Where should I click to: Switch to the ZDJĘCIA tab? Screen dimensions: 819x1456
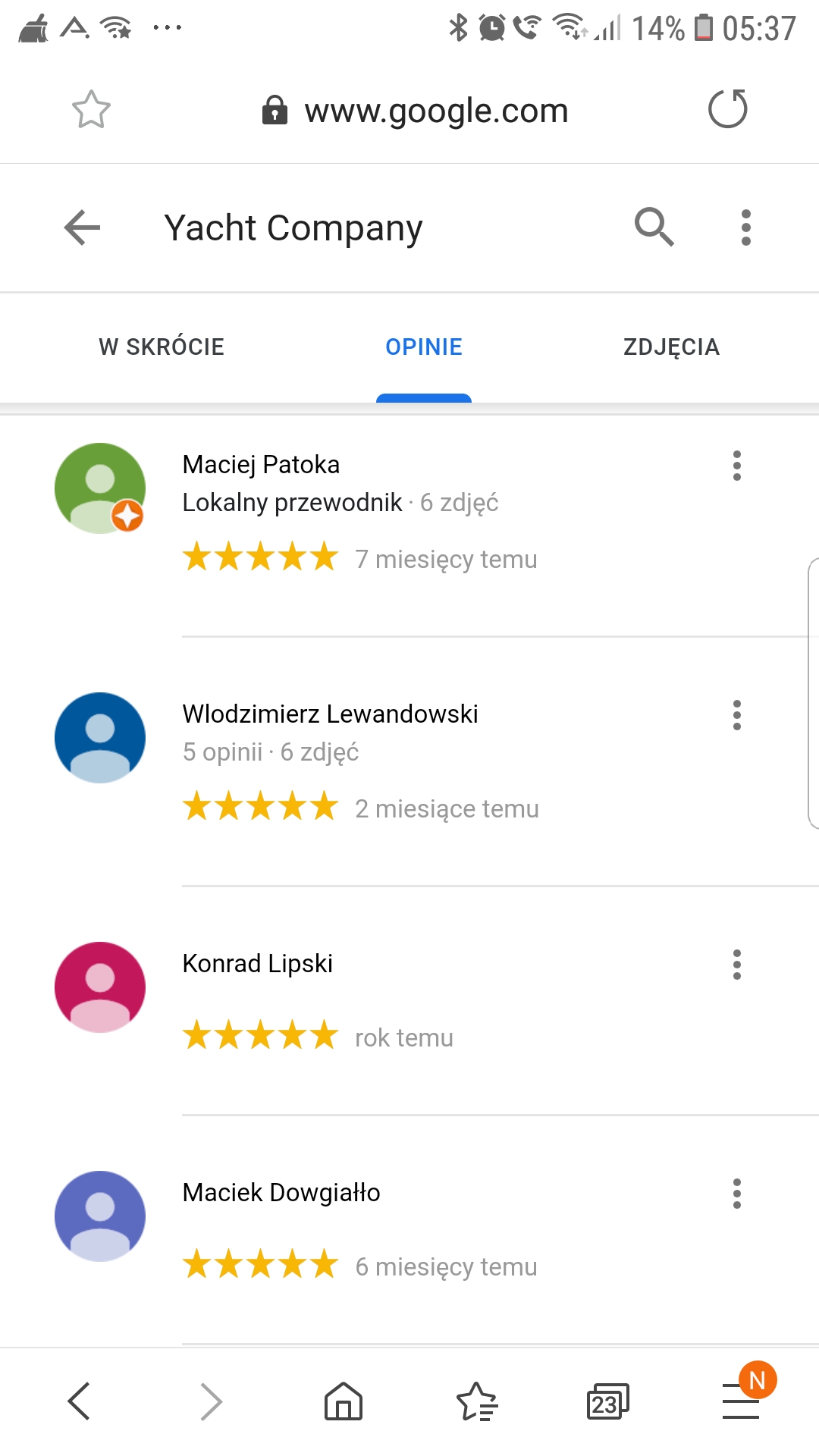pyautogui.click(x=671, y=347)
